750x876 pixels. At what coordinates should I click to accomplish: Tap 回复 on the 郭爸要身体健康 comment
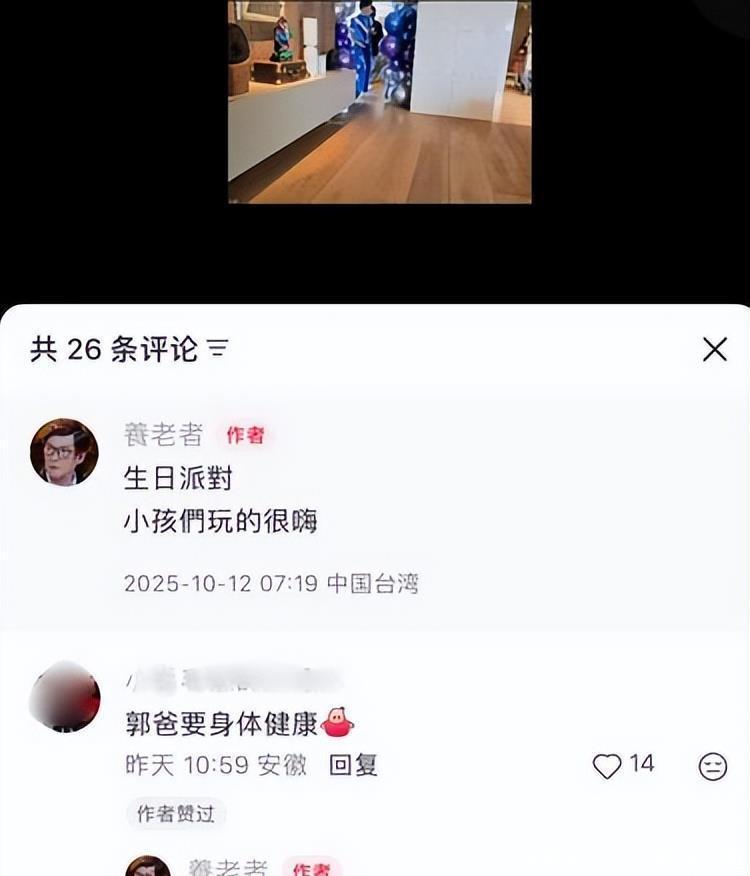click(x=353, y=766)
